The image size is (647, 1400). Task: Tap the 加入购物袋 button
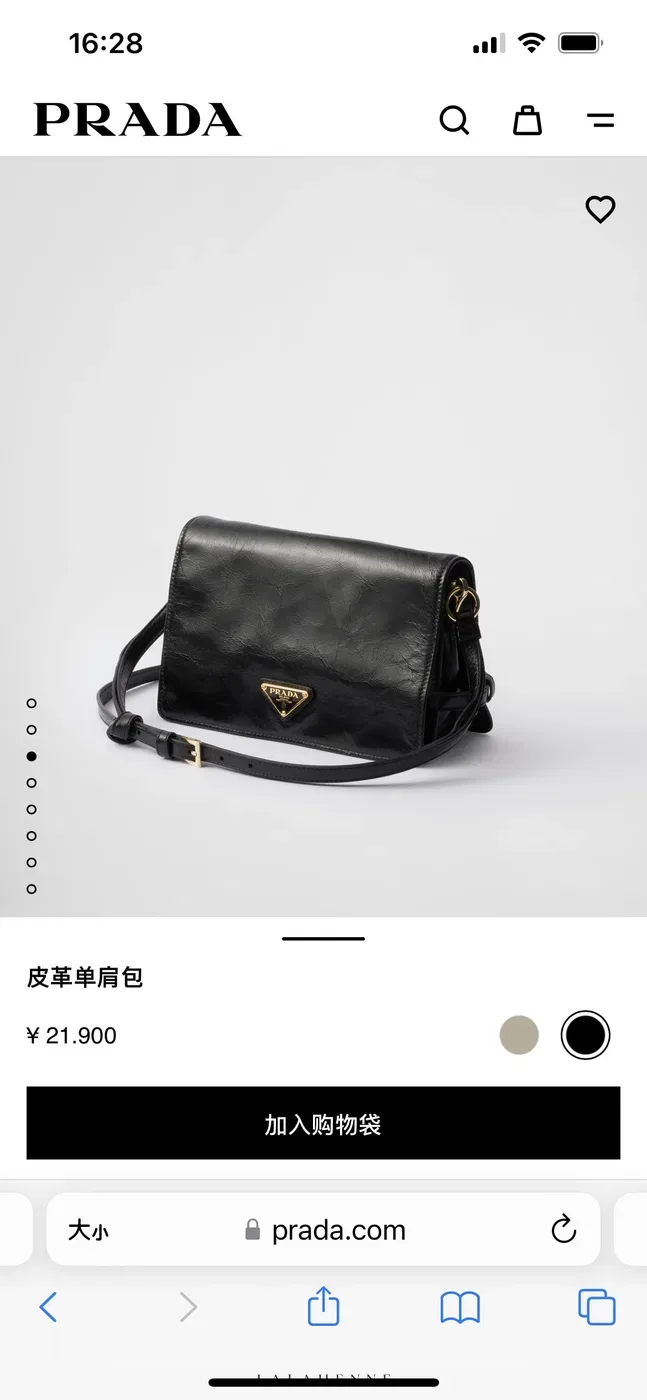(x=323, y=1123)
